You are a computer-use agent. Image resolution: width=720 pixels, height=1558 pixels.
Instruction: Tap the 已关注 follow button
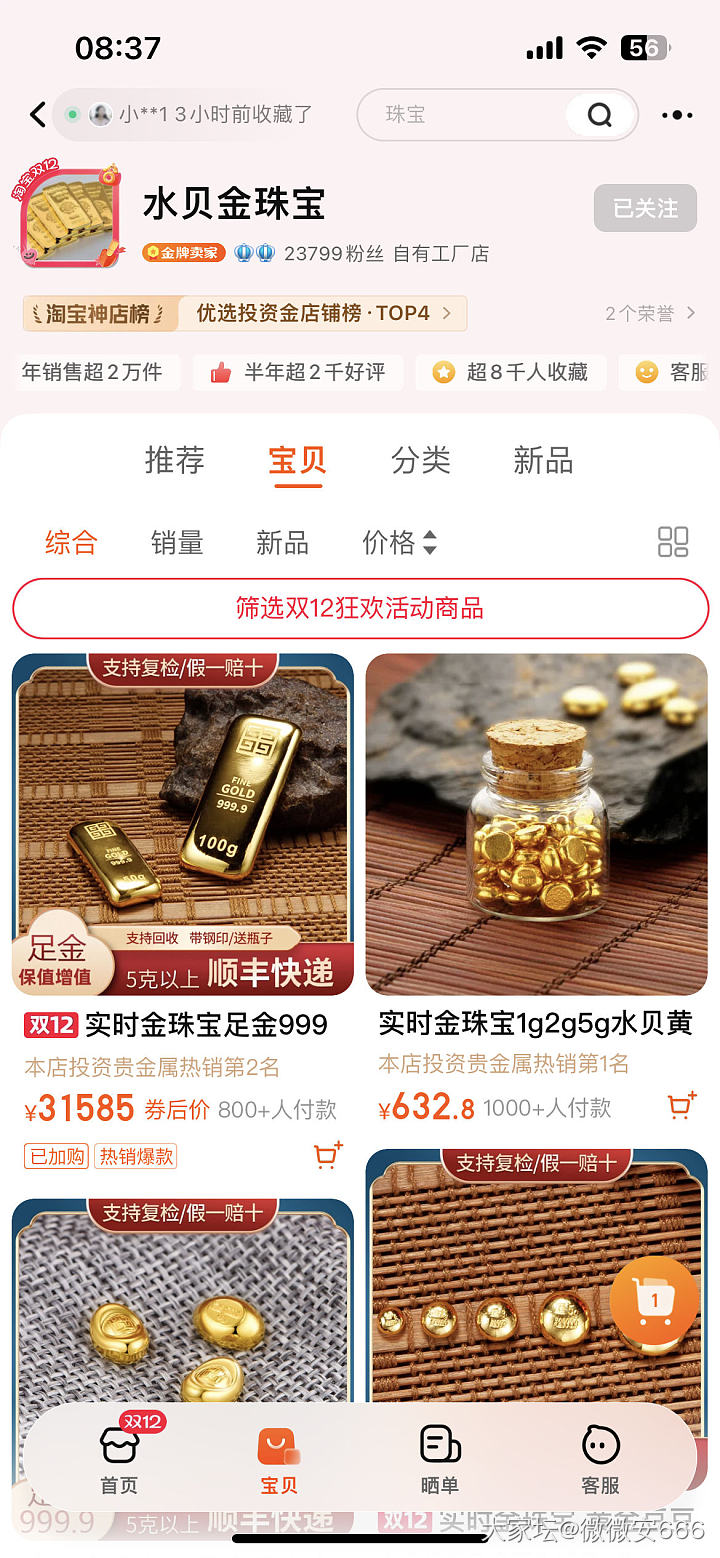coord(645,208)
